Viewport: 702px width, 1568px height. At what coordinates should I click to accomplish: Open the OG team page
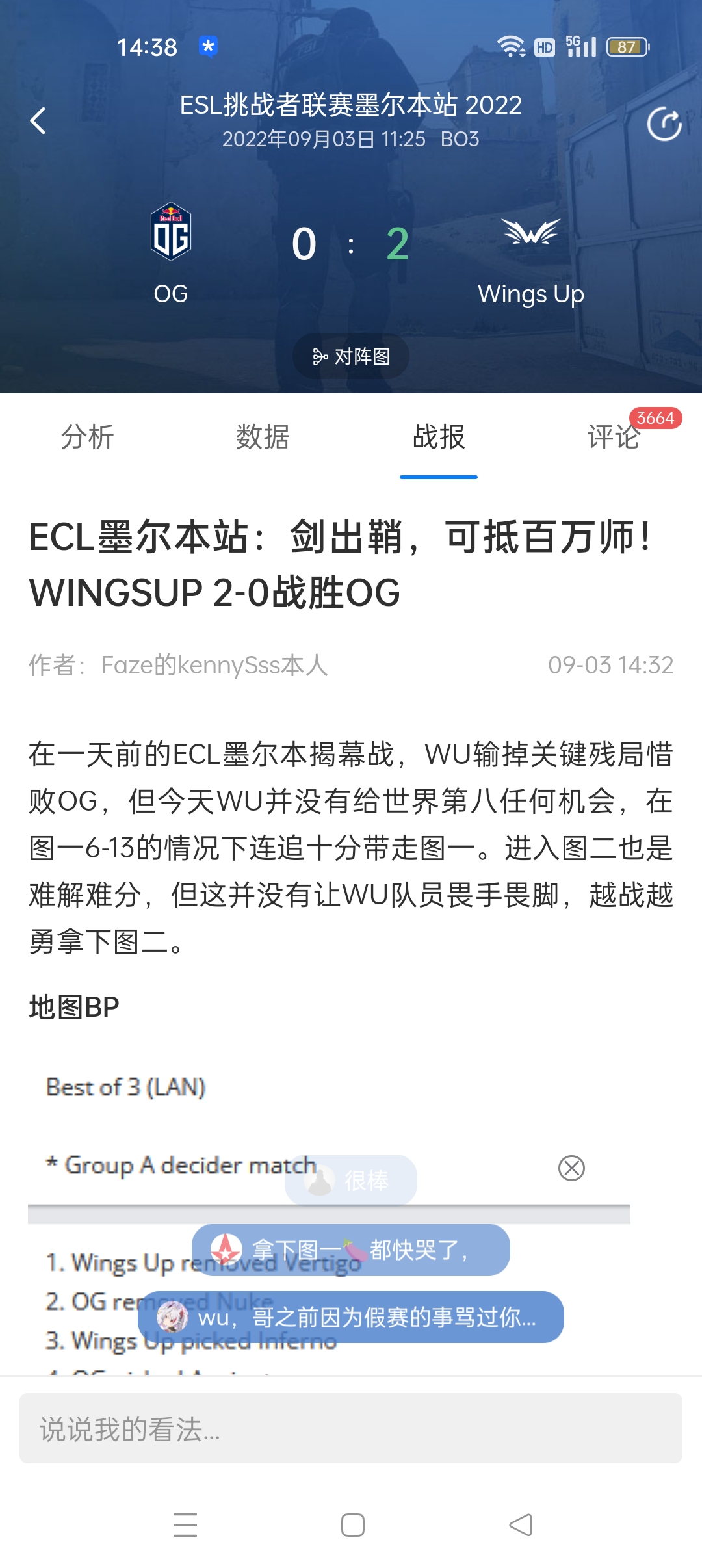pyautogui.click(x=171, y=254)
